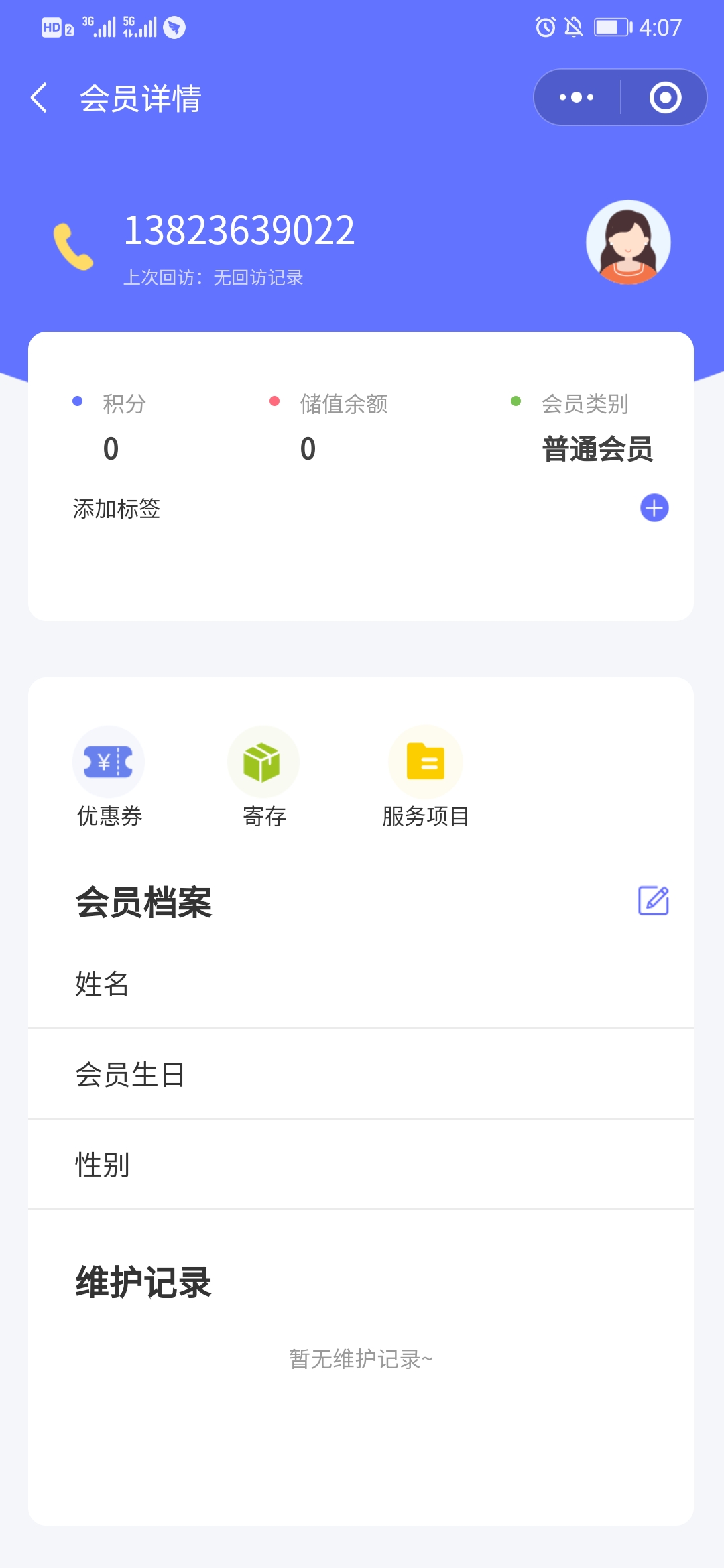Image resolution: width=724 pixels, height=1568 pixels.
Task: Click the battery indicator in status bar
Action: 611,27
